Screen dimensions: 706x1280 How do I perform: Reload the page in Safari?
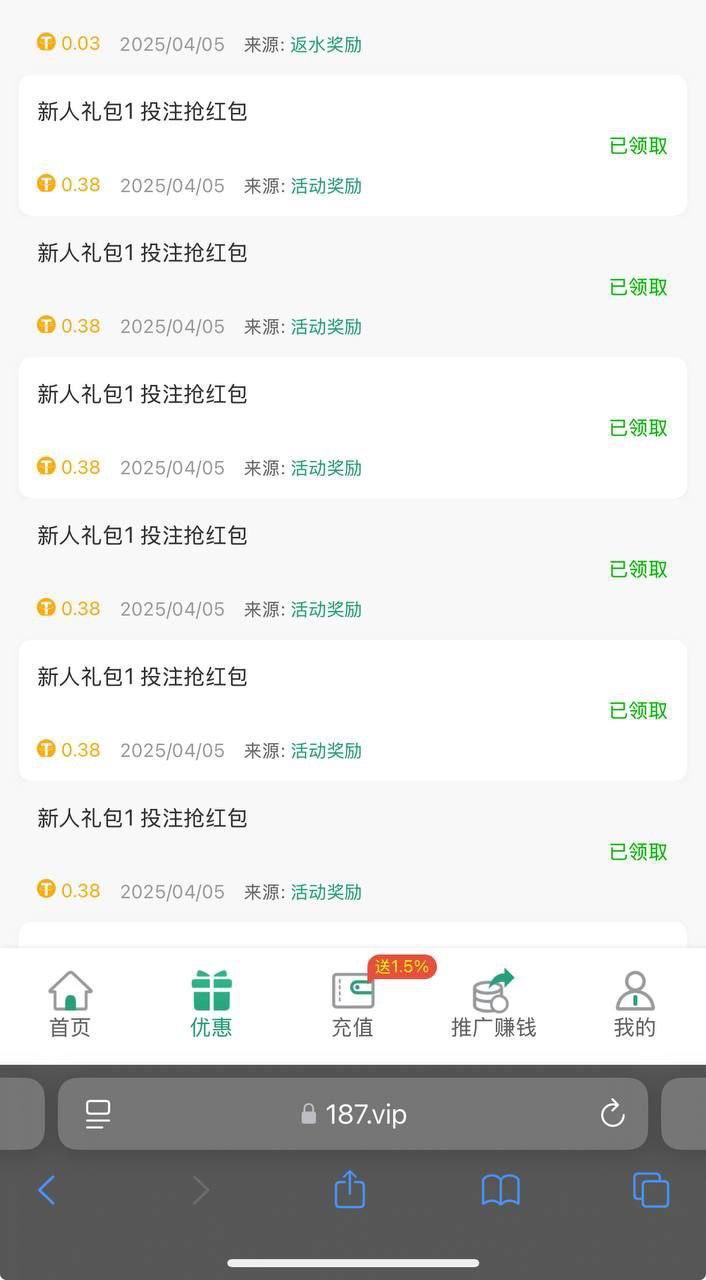pyautogui.click(x=612, y=1114)
